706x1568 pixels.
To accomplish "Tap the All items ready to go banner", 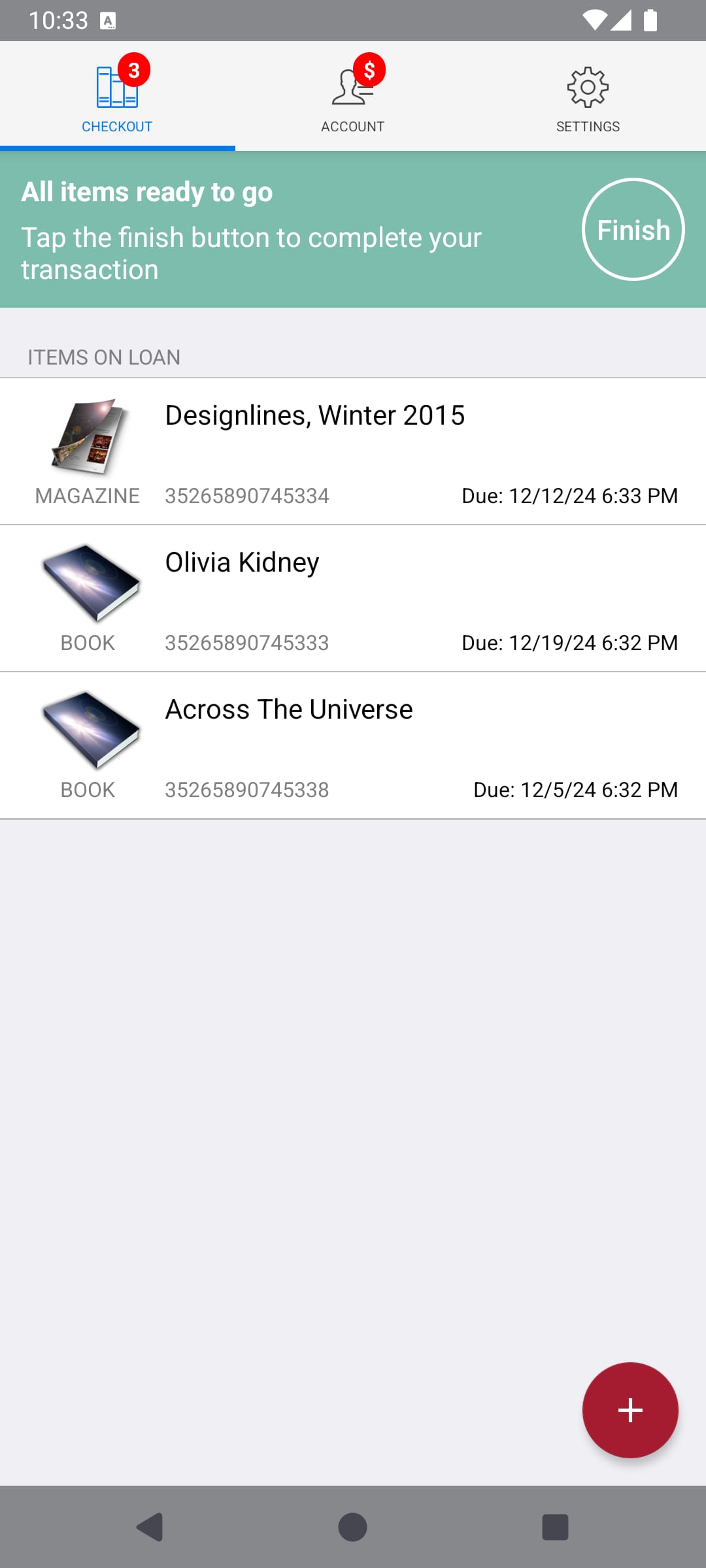I will pyautogui.click(x=261, y=229).
